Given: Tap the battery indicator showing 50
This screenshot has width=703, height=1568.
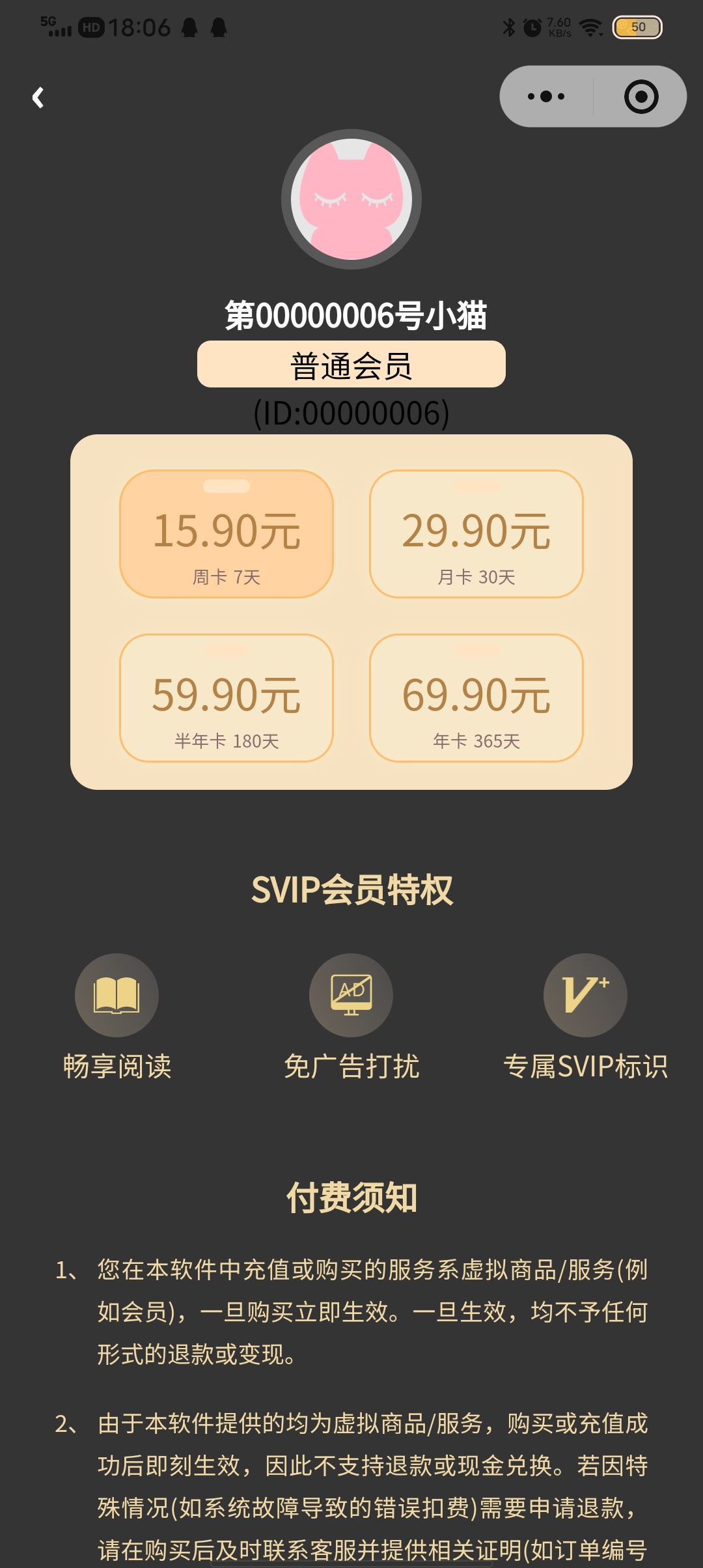Looking at the screenshot, I should pos(638,26).
